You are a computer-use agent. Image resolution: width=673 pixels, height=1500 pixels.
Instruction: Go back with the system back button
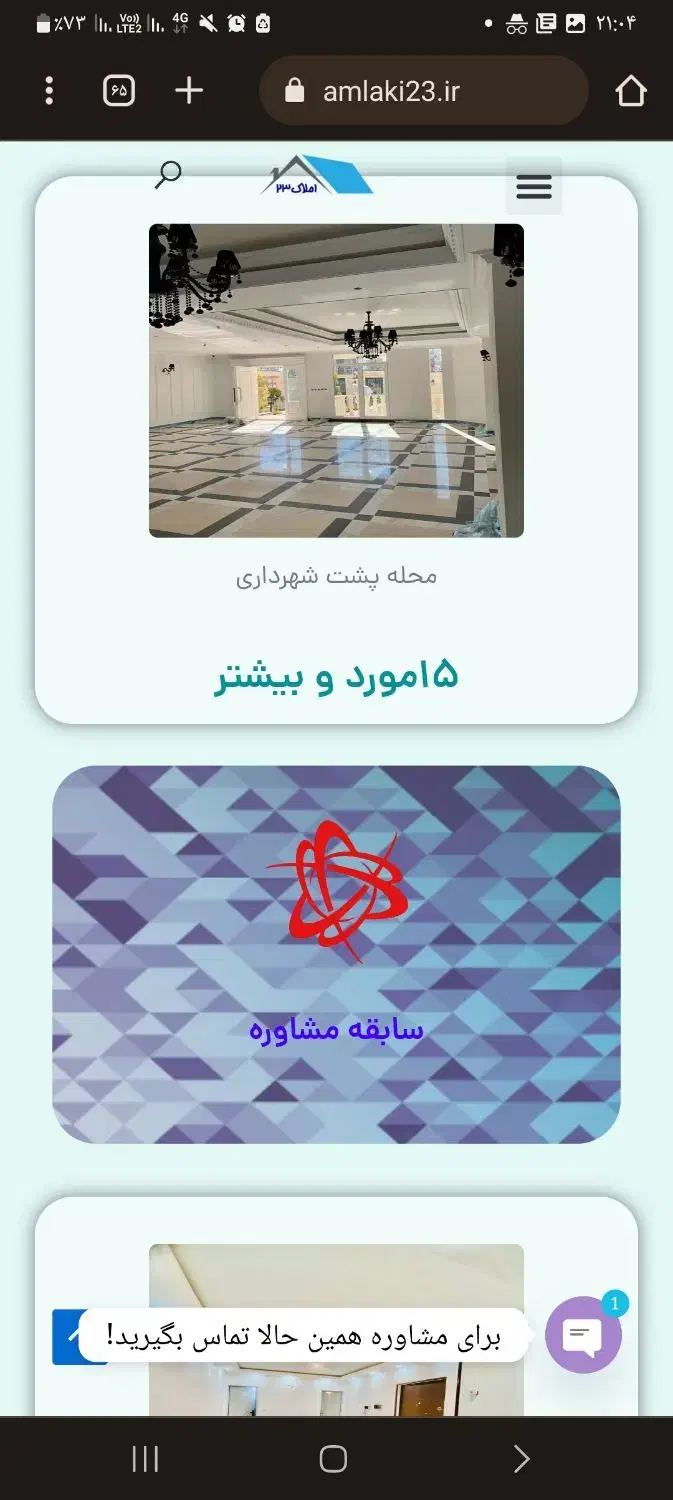tap(521, 1459)
